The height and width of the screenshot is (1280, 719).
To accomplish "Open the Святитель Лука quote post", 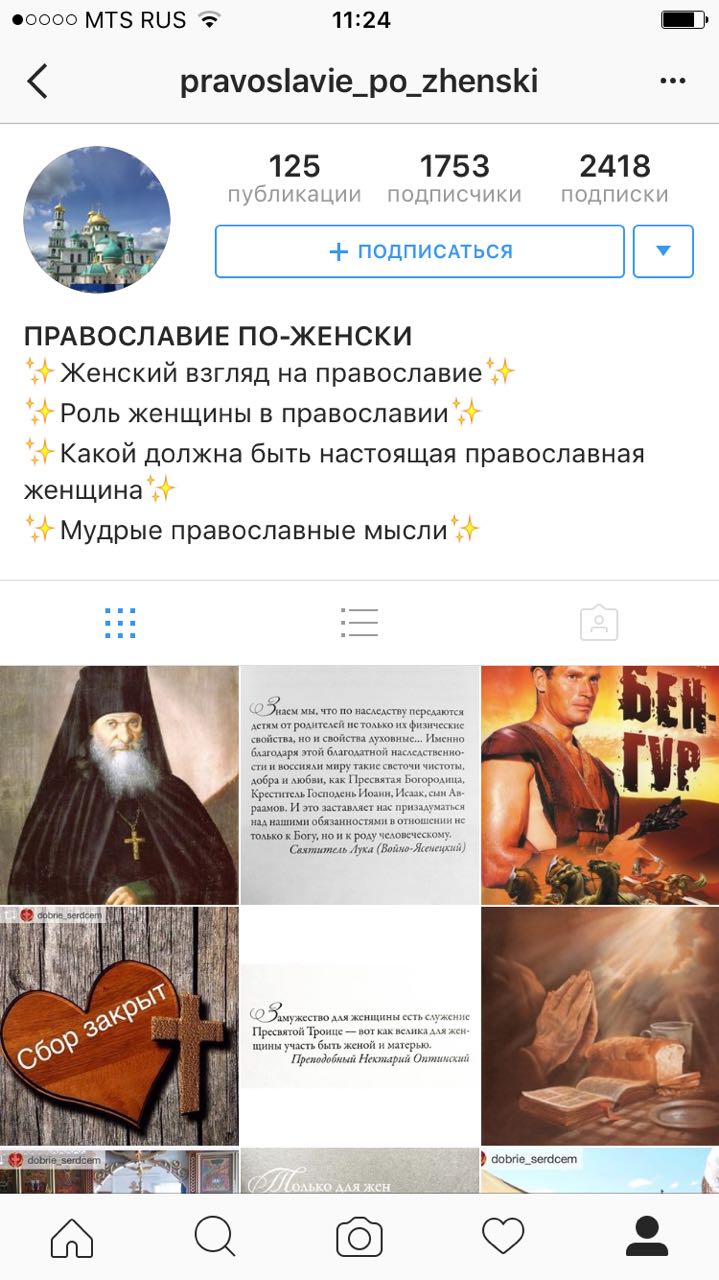I will pos(360,785).
